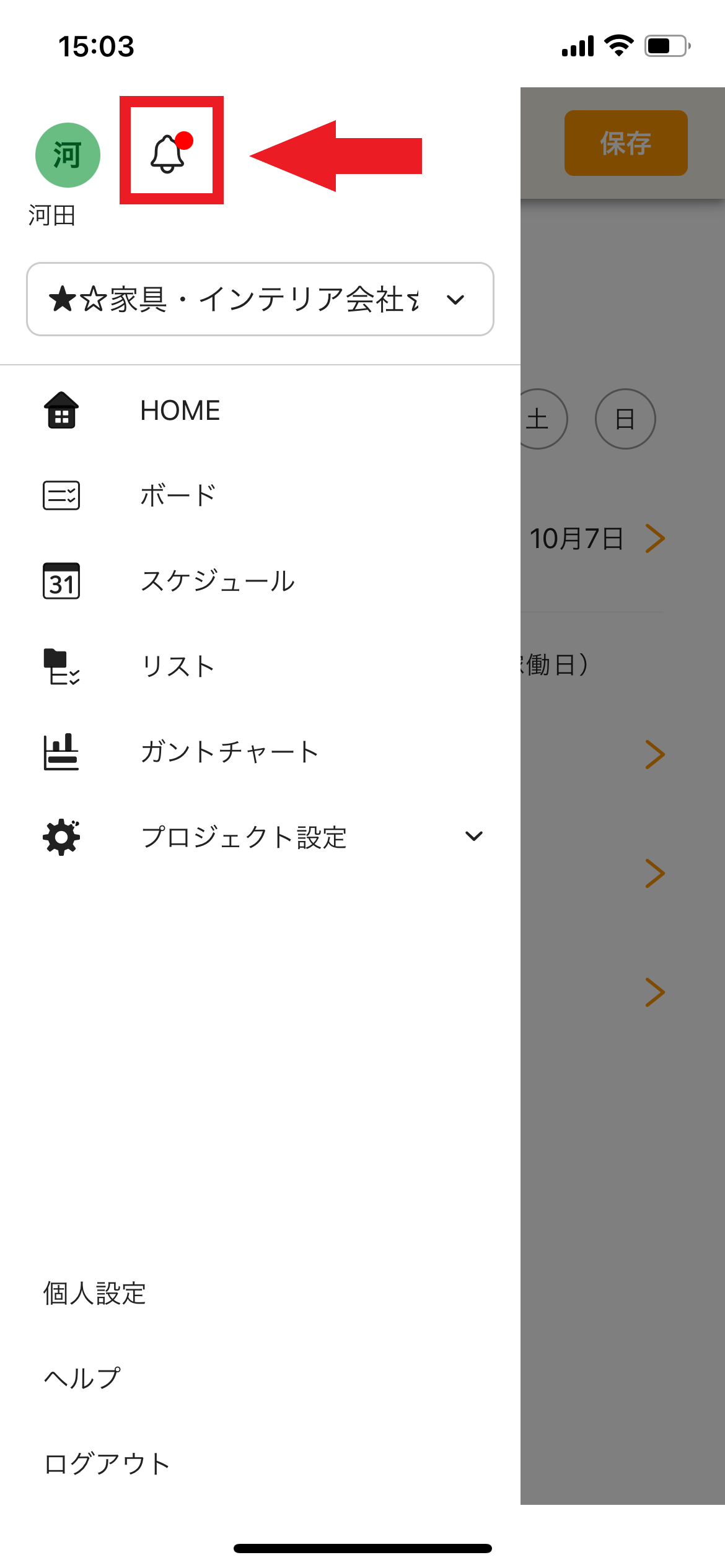Click the プロジェクト設定 gear icon
The width and height of the screenshot is (725, 1568).
coord(61,837)
